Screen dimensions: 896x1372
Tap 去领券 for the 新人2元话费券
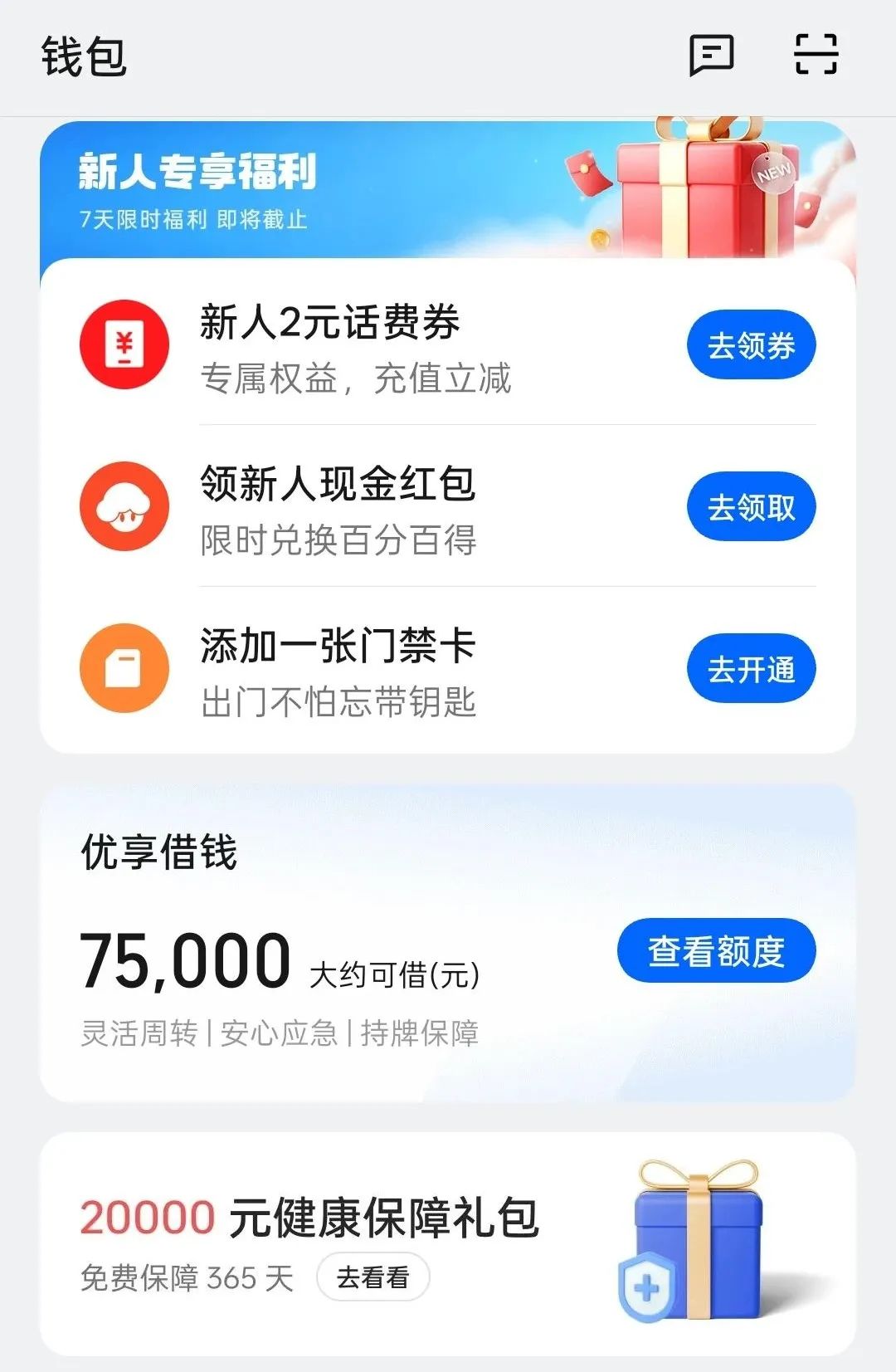(751, 345)
